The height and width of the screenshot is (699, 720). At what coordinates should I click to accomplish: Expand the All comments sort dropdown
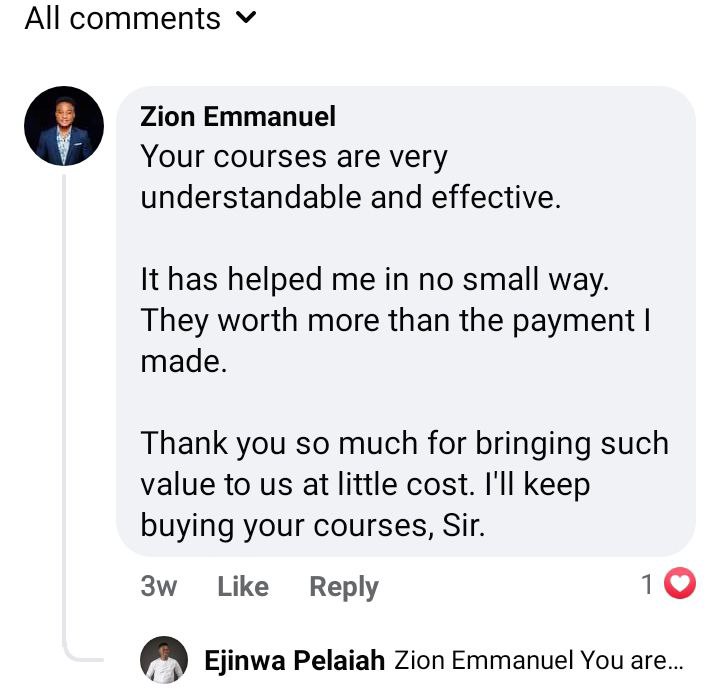point(140,19)
